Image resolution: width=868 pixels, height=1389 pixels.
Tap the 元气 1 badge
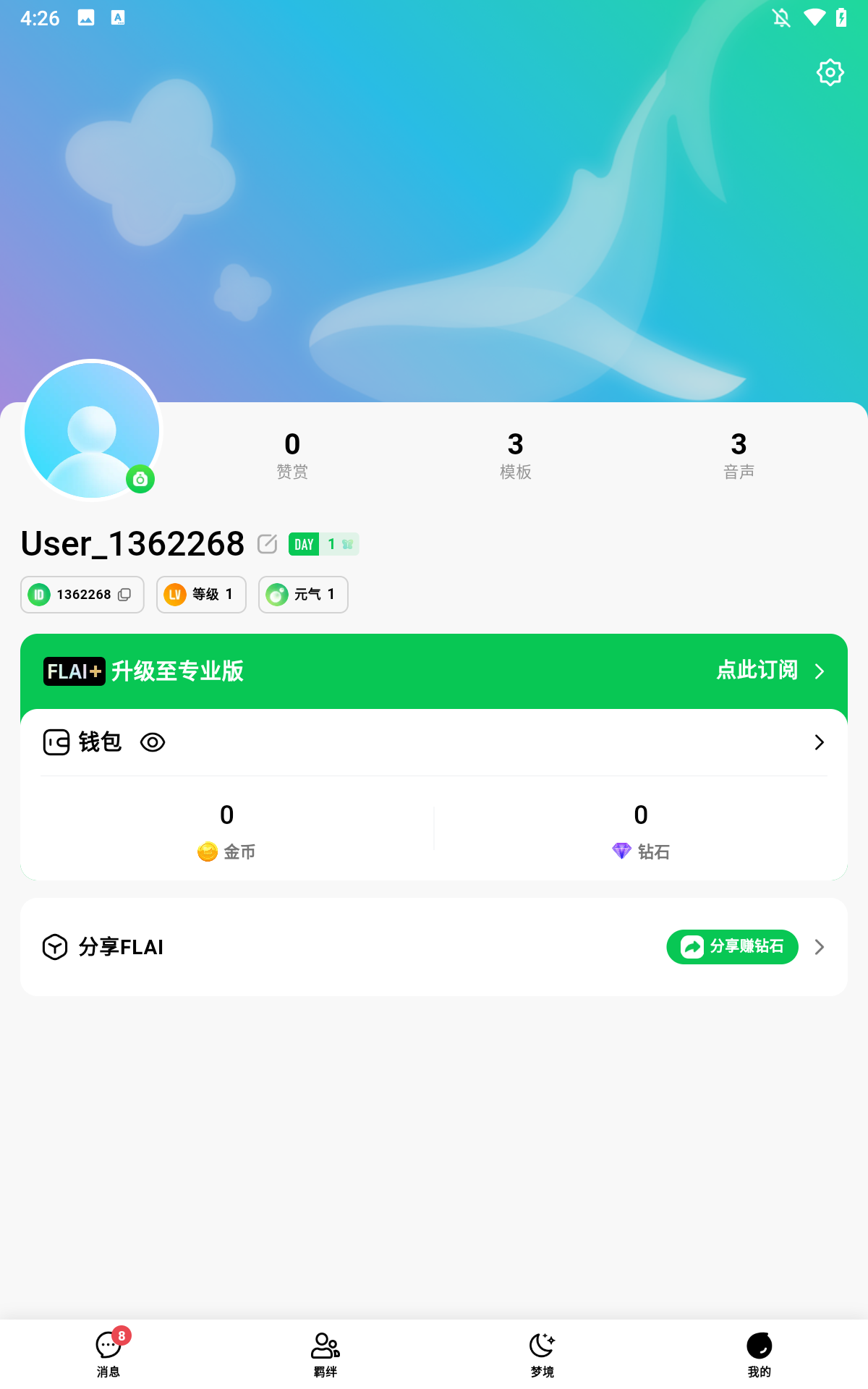pyautogui.click(x=302, y=594)
